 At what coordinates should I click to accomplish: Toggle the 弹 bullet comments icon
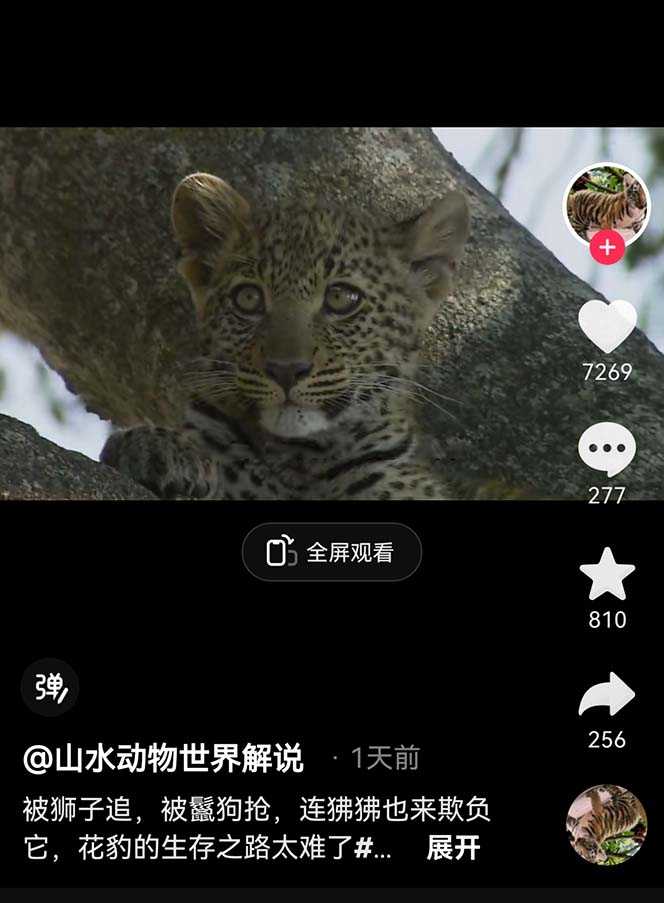coord(50,687)
